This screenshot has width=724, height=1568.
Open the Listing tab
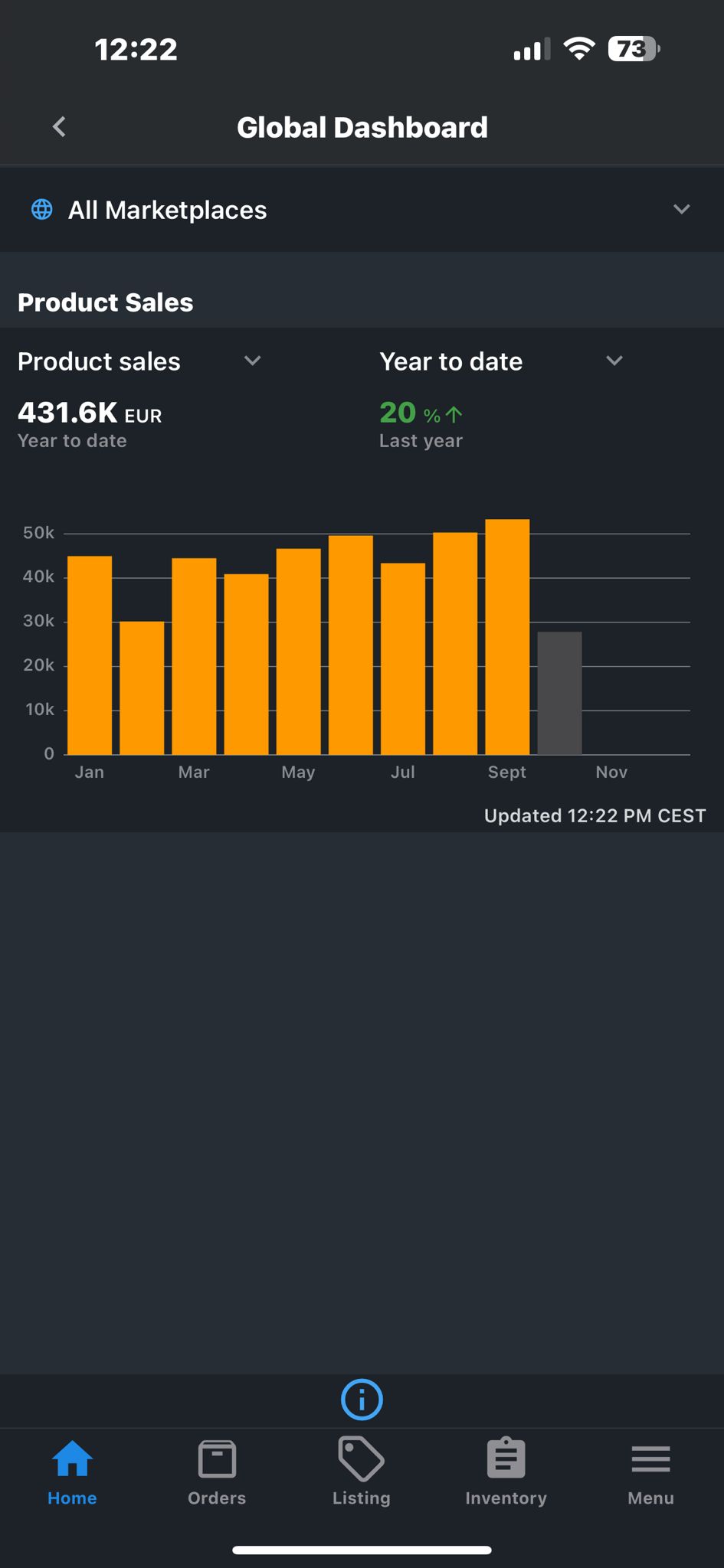coord(362,1473)
